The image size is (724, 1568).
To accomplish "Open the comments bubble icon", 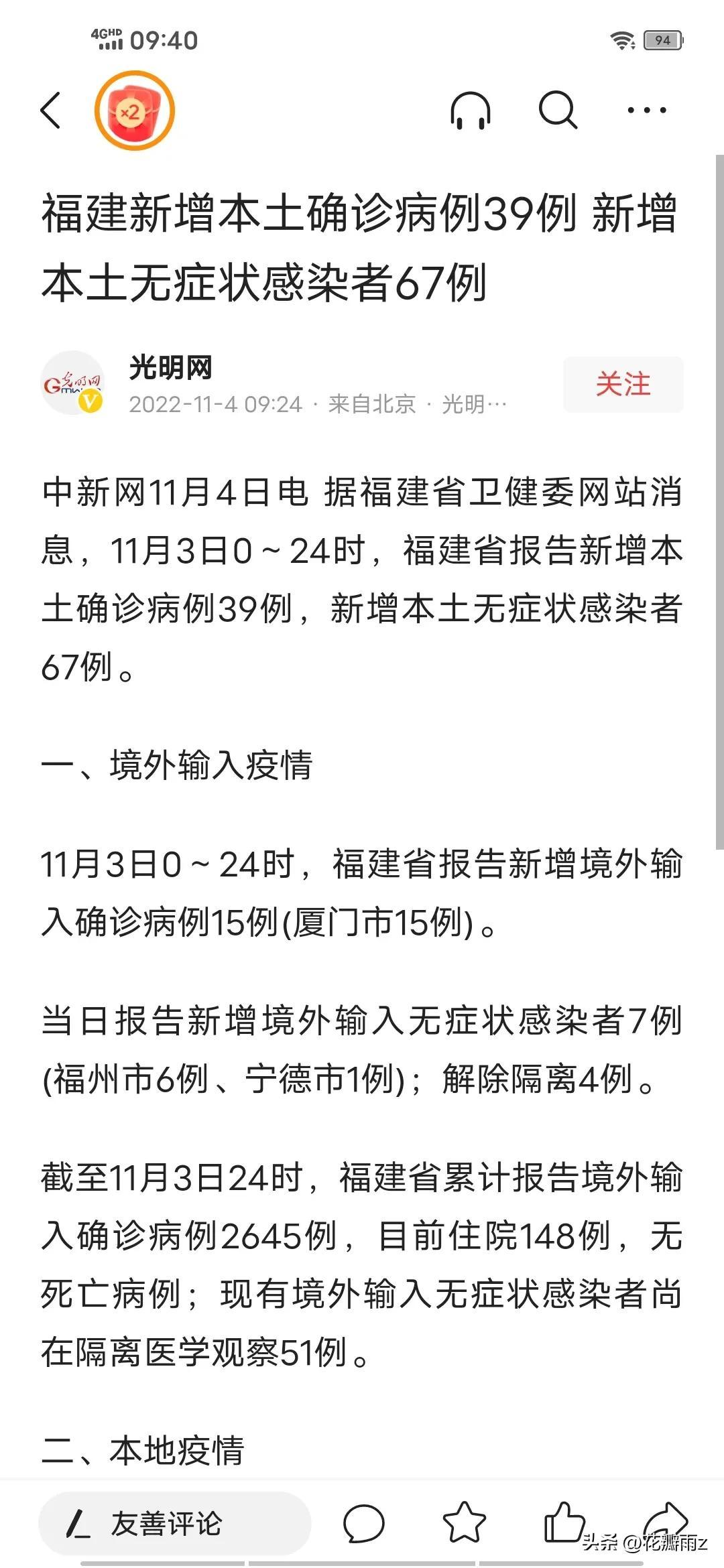I will pyautogui.click(x=363, y=1524).
